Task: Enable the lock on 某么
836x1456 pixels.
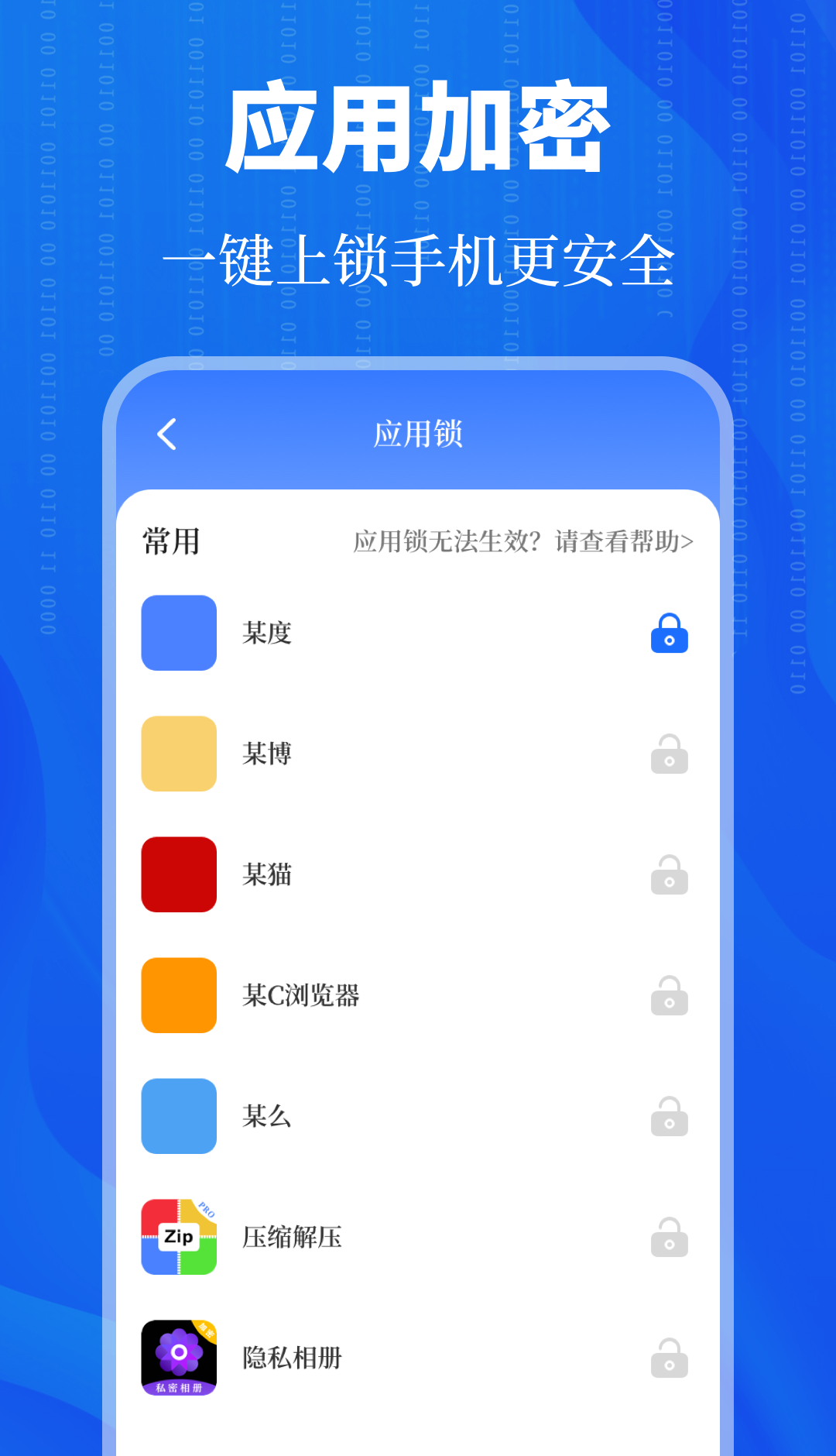Action: click(x=669, y=1116)
